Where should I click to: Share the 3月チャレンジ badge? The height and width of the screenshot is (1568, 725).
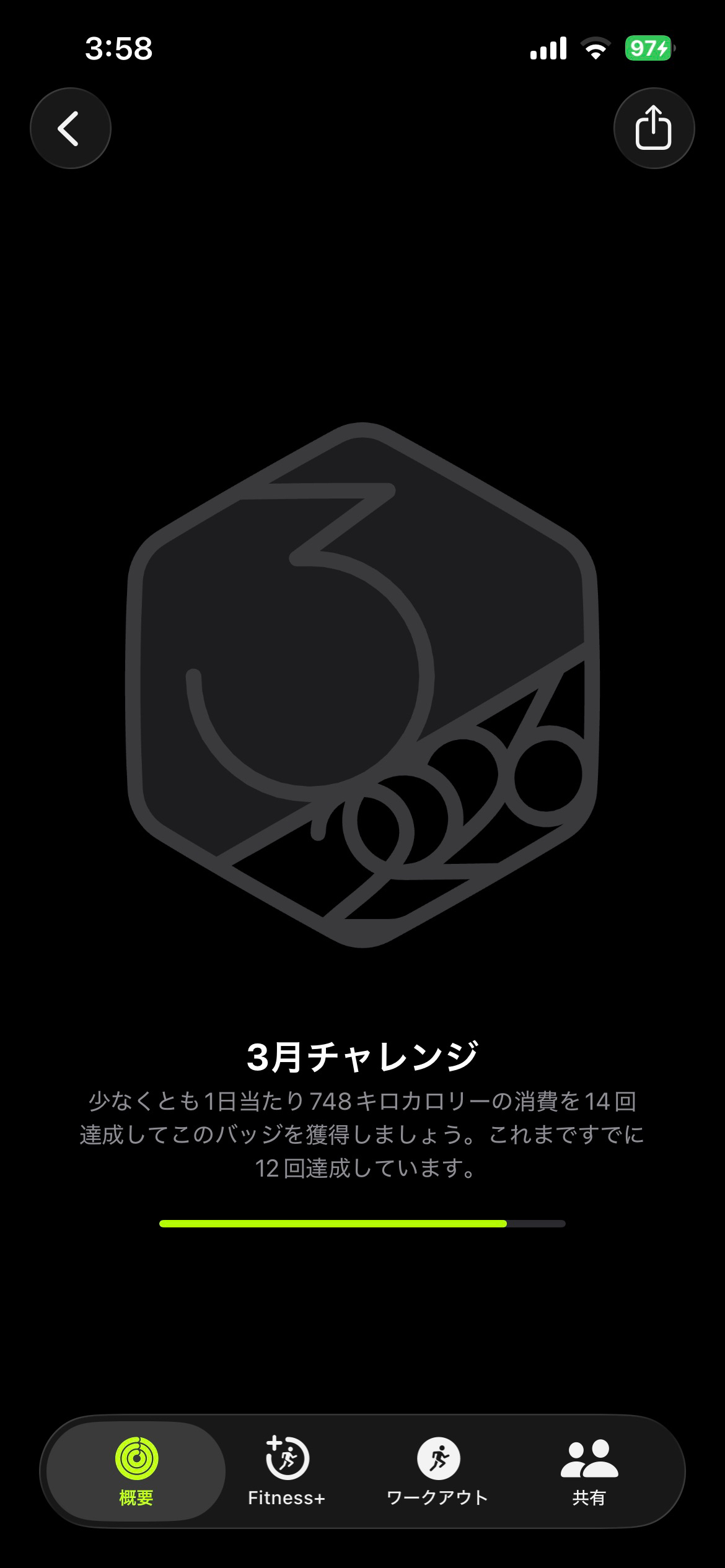tap(654, 128)
